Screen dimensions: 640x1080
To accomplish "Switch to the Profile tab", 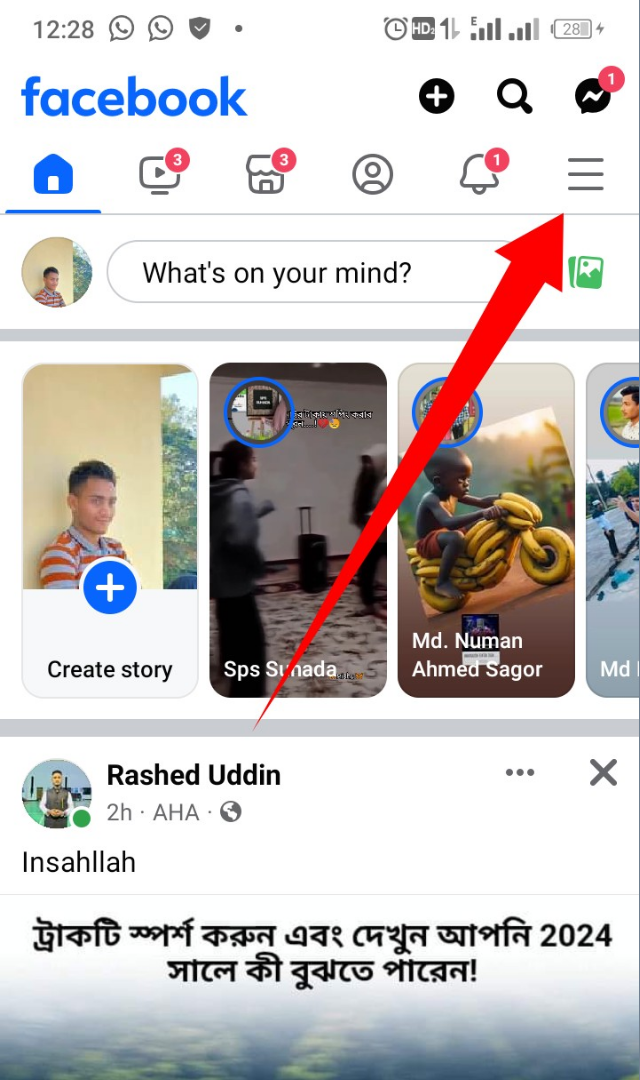I will click(x=373, y=176).
